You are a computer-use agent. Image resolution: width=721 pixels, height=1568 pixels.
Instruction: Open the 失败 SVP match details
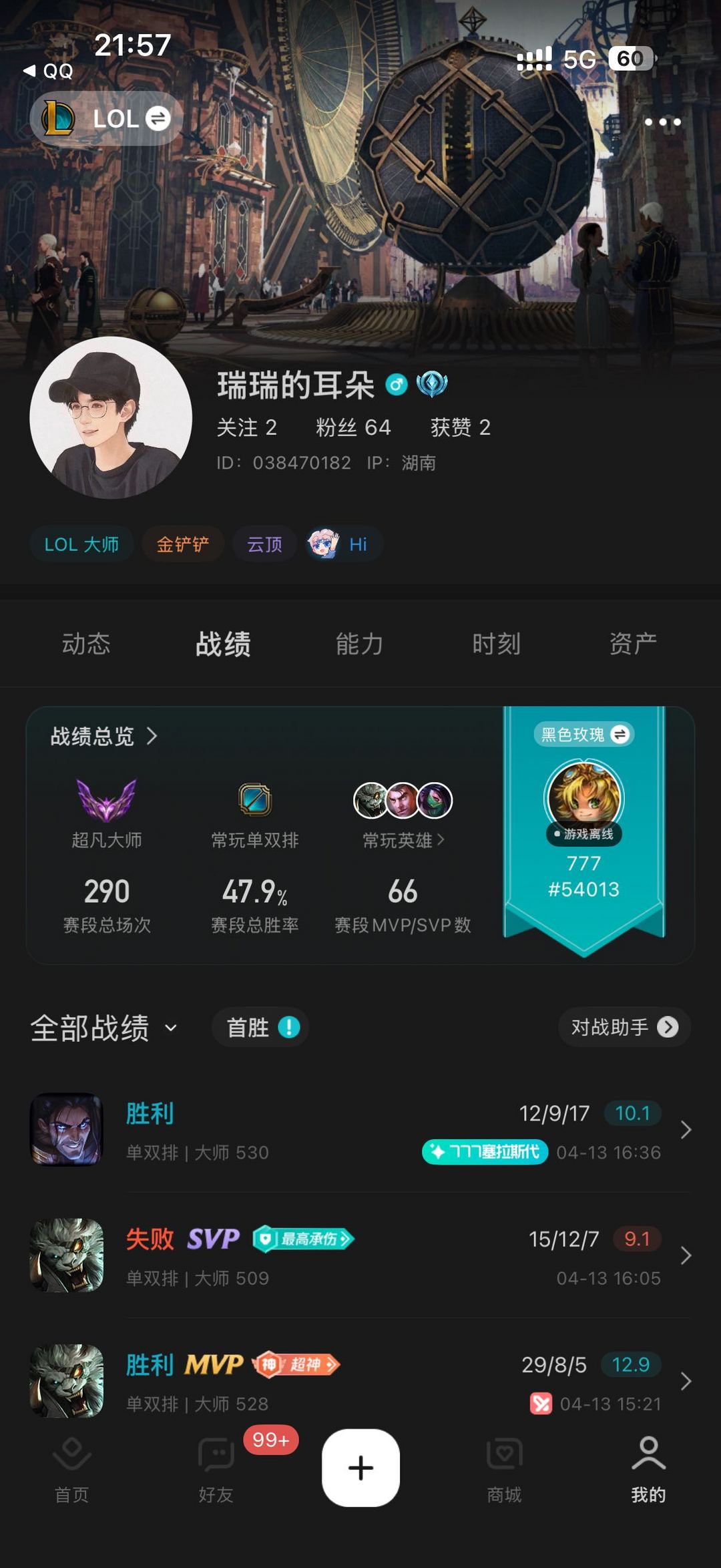pos(360,1255)
